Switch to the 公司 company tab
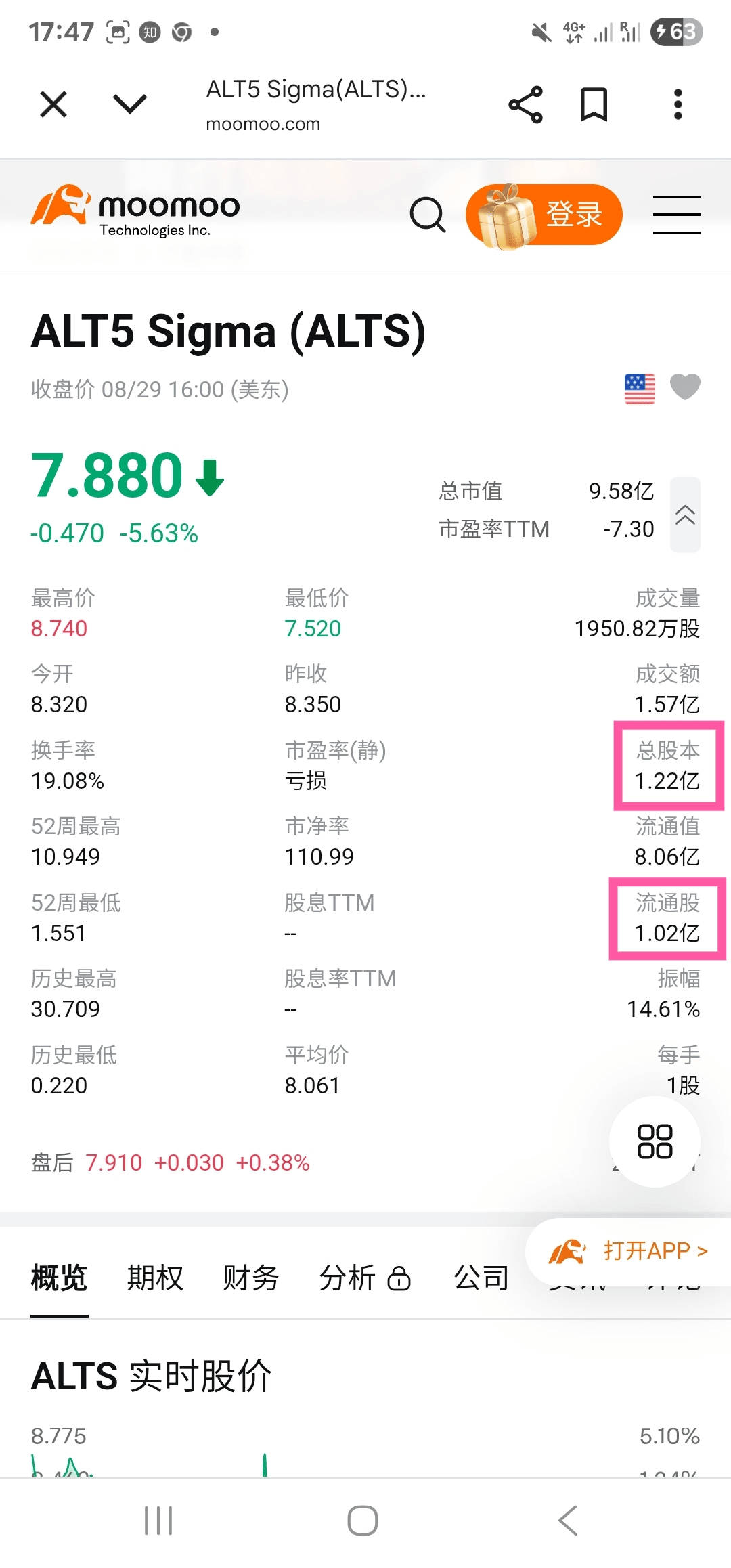 coord(481,1278)
